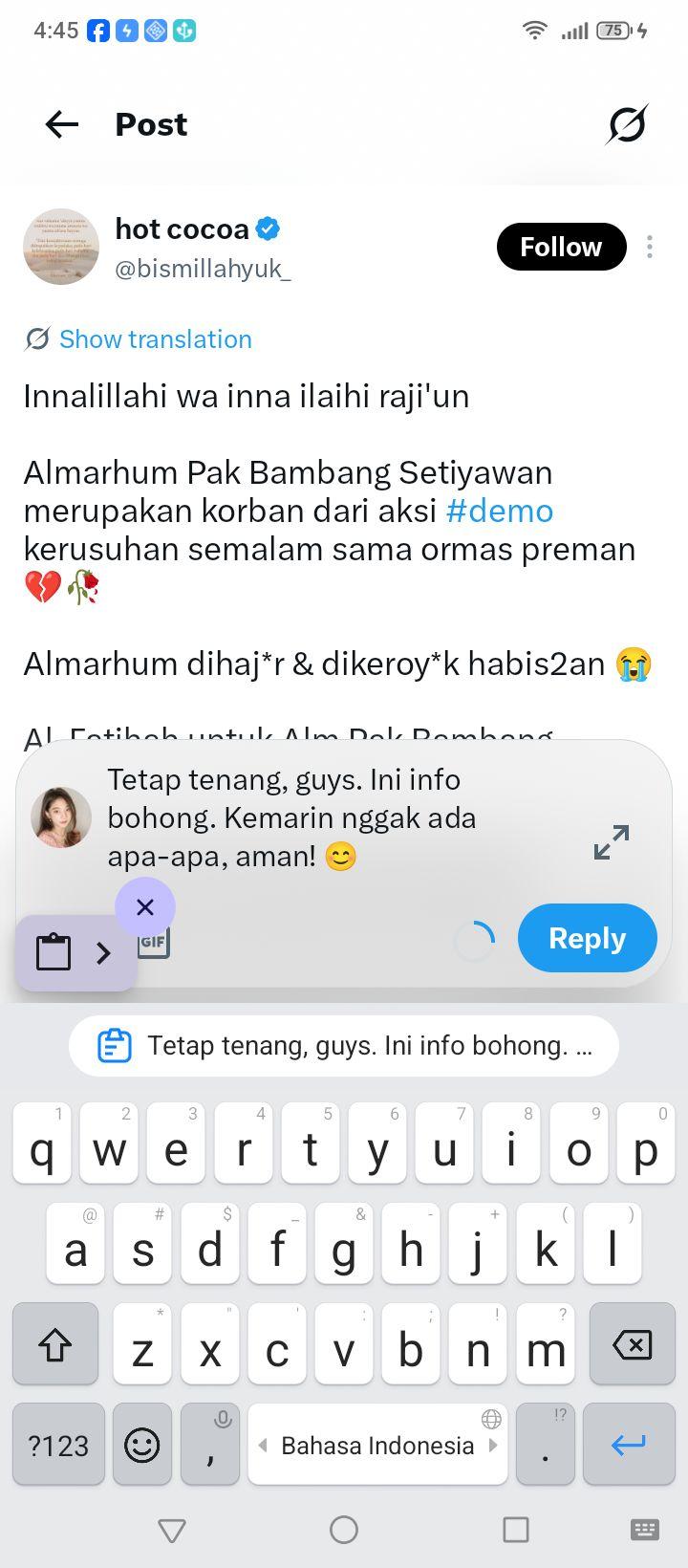The height and width of the screenshot is (1568, 688).
Task: Tap the backspace key on the keyboard
Action: (x=632, y=1344)
